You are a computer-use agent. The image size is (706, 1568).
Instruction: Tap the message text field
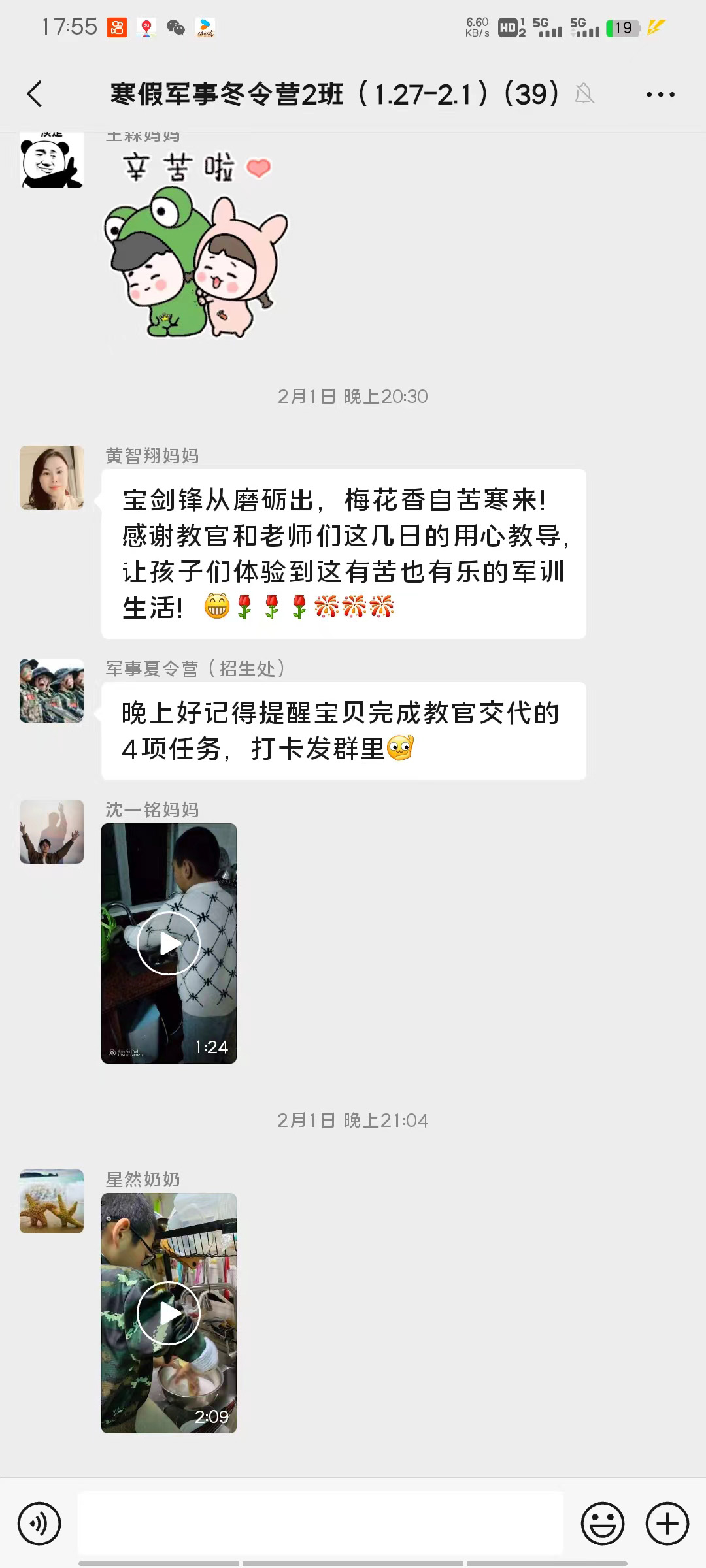[x=320, y=1523]
